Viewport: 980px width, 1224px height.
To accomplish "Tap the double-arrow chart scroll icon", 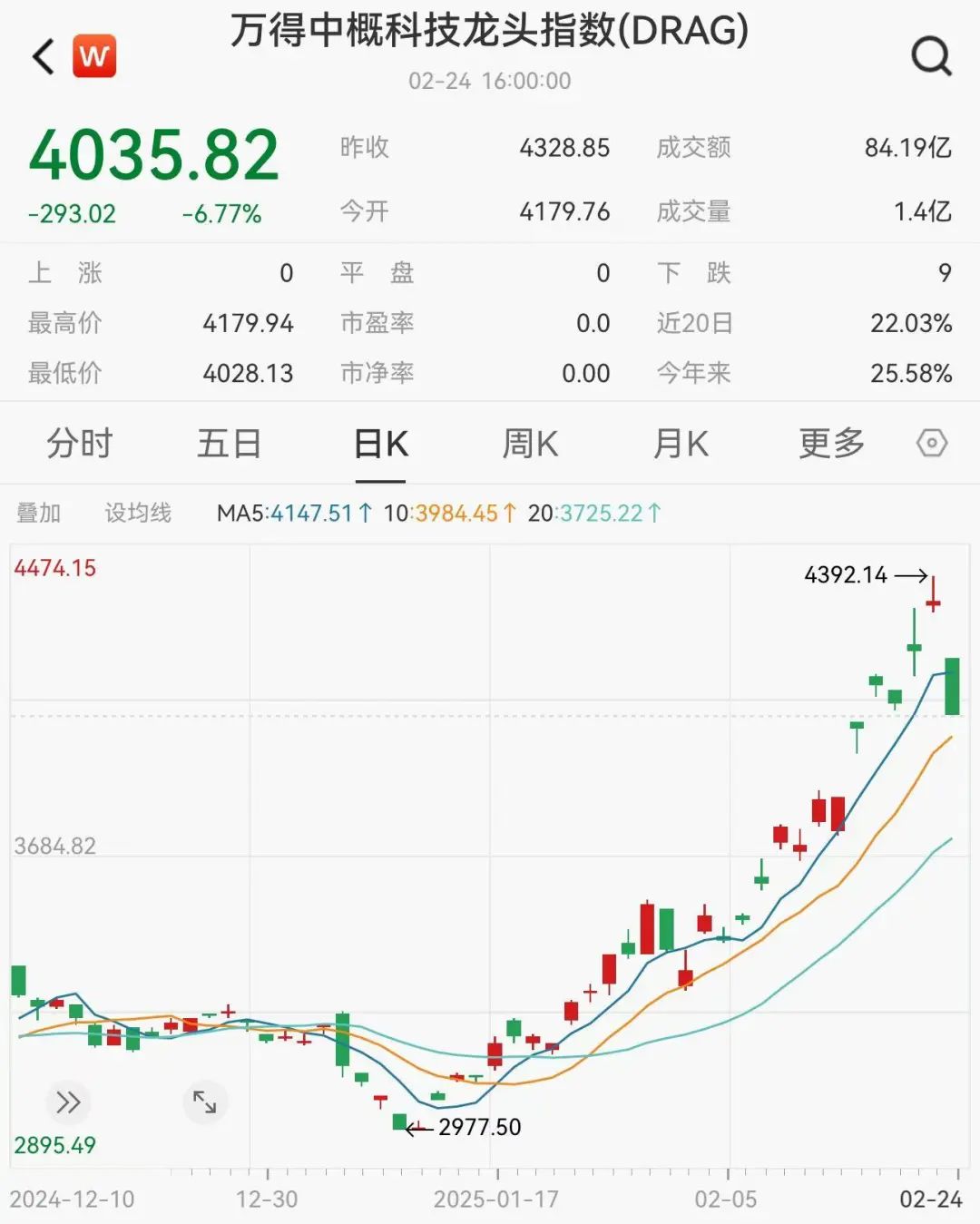I will pyautogui.click(x=68, y=1102).
